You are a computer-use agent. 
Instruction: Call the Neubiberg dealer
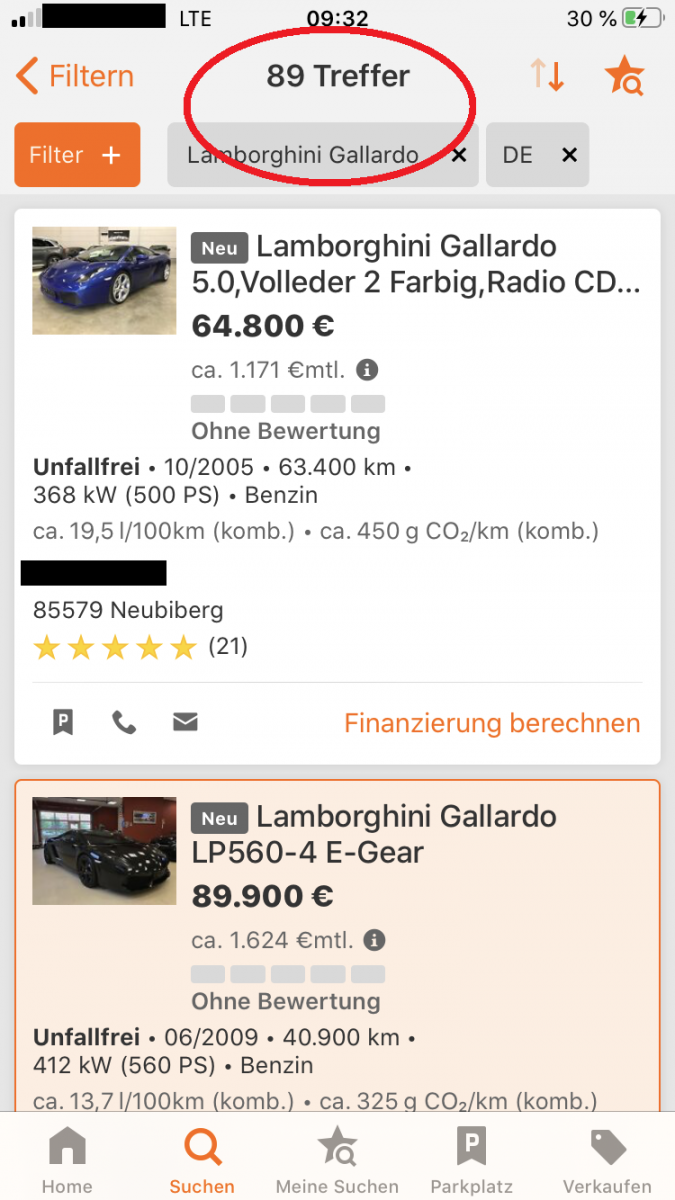point(124,722)
